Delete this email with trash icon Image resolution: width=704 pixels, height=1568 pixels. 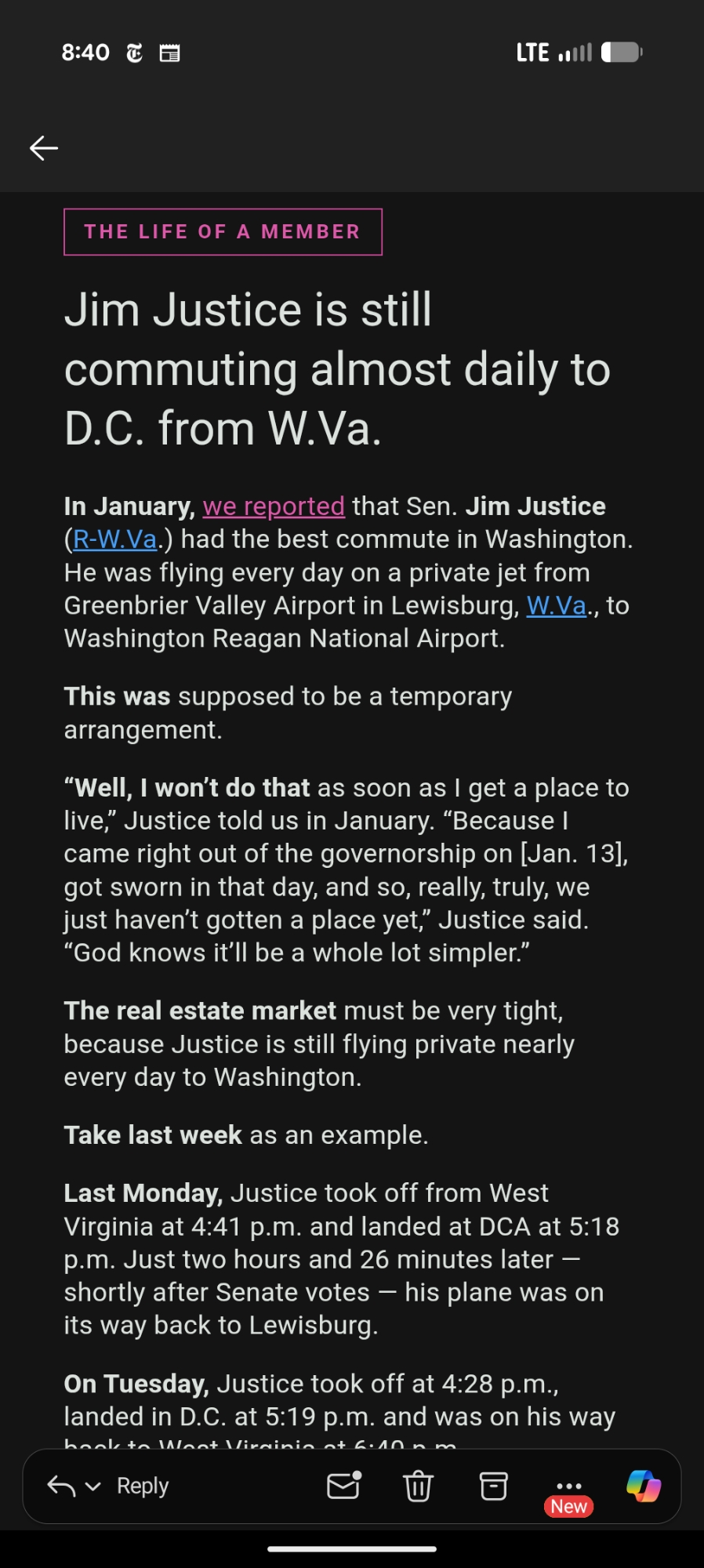click(418, 1486)
